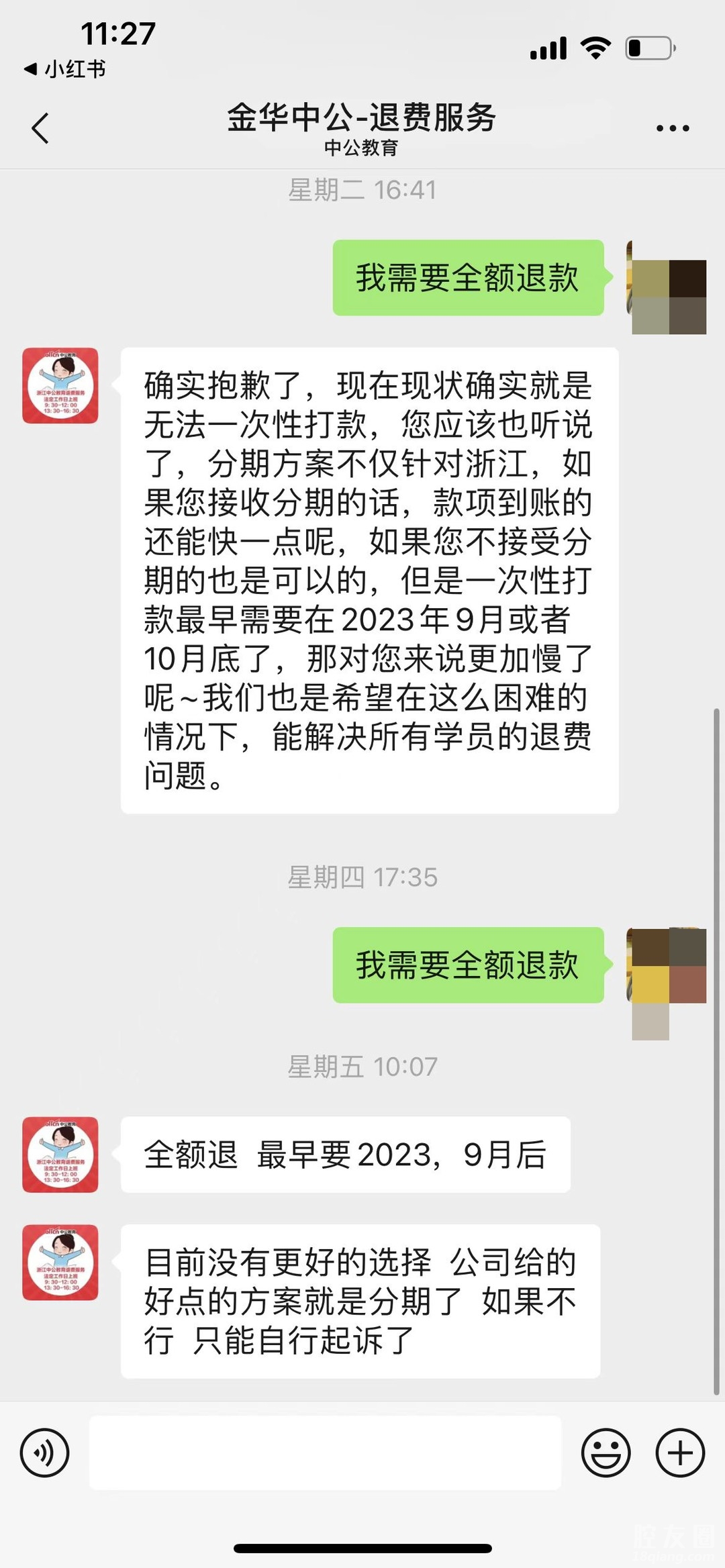
Task: Go back from the 金华中公-退费服务 chat
Action: coord(40,128)
